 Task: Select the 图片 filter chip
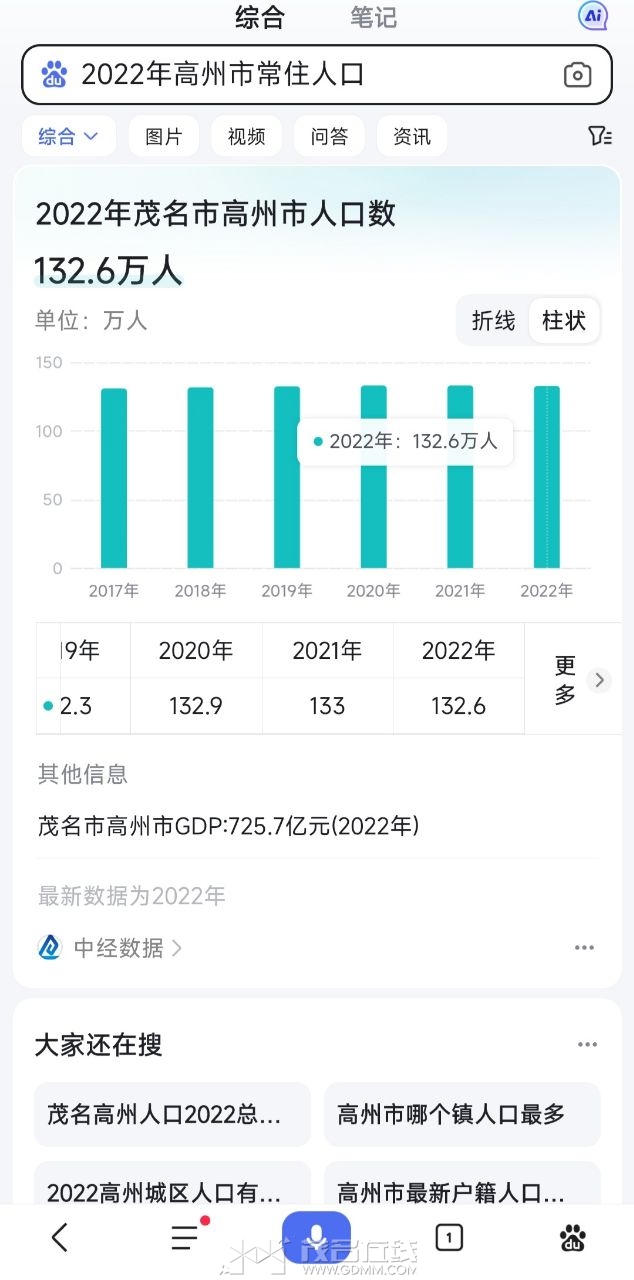(163, 137)
